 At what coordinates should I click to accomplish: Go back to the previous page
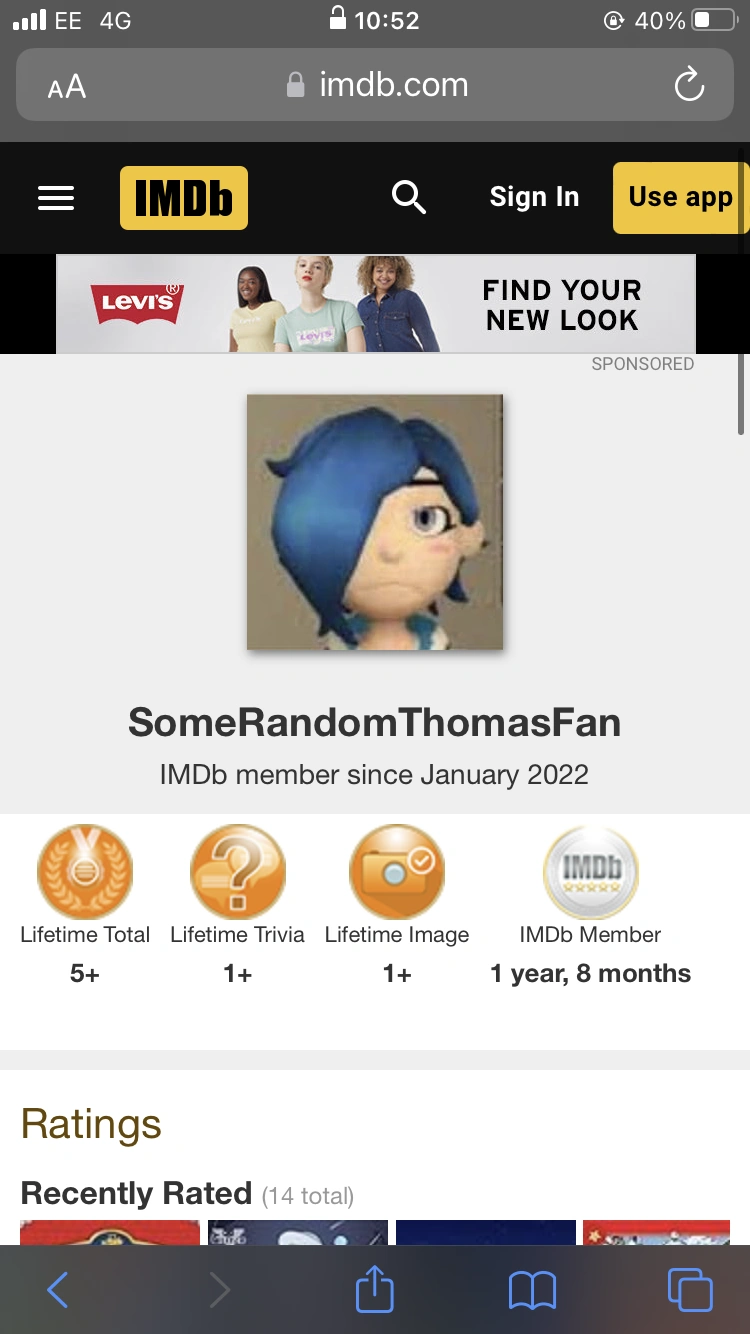click(58, 1290)
